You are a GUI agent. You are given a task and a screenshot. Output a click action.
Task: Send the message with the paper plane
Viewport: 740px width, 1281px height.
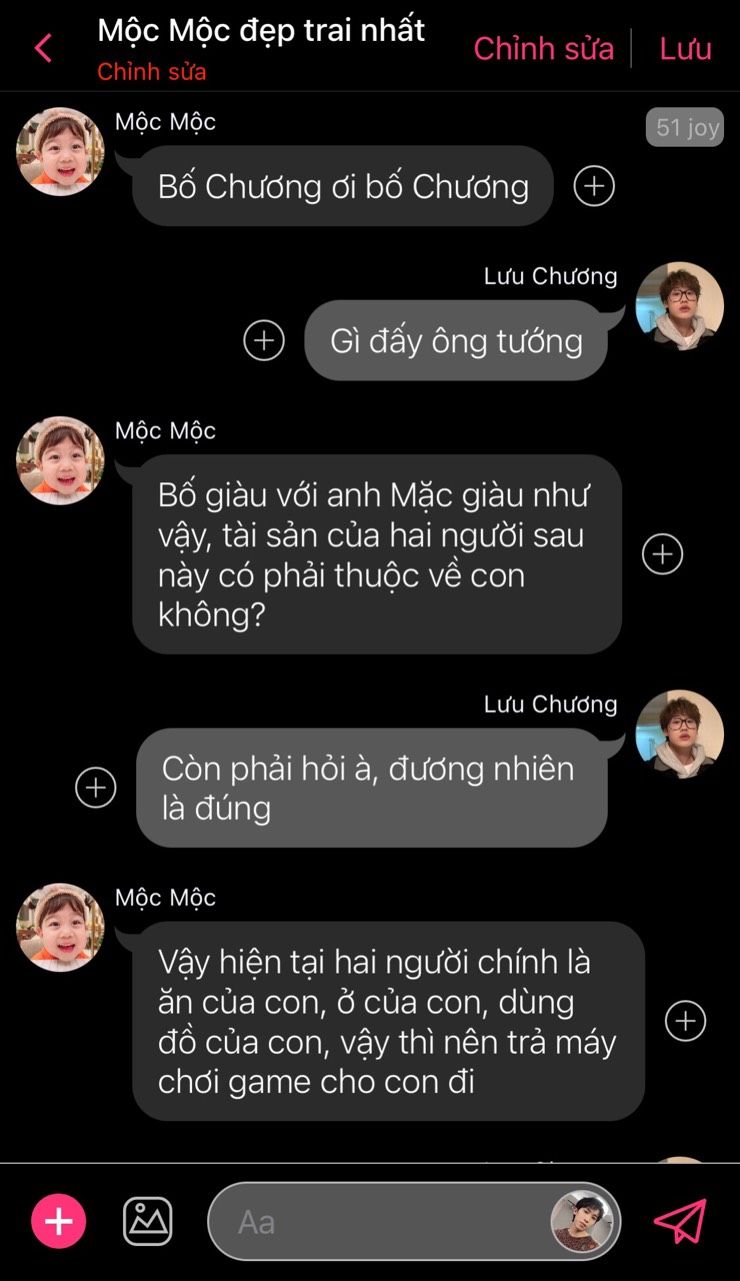point(680,1221)
